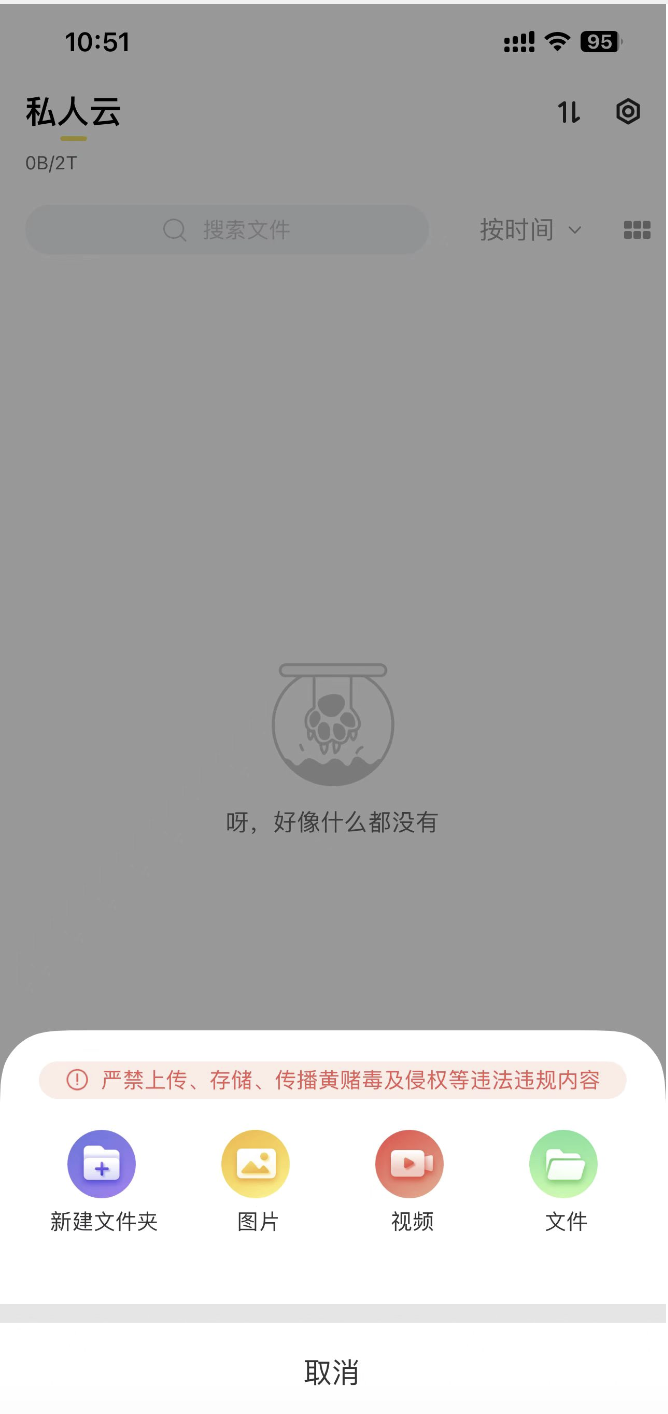Select 视频 to upload a video

[410, 1165]
